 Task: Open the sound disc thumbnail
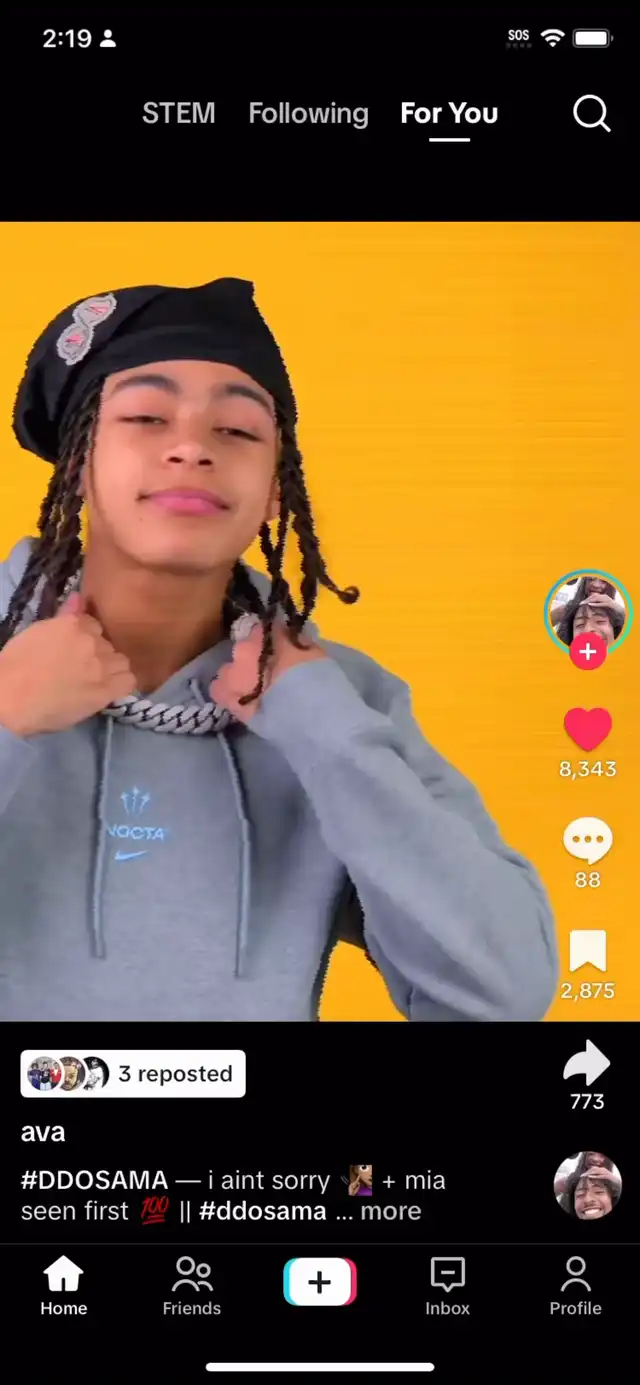click(588, 1185)
